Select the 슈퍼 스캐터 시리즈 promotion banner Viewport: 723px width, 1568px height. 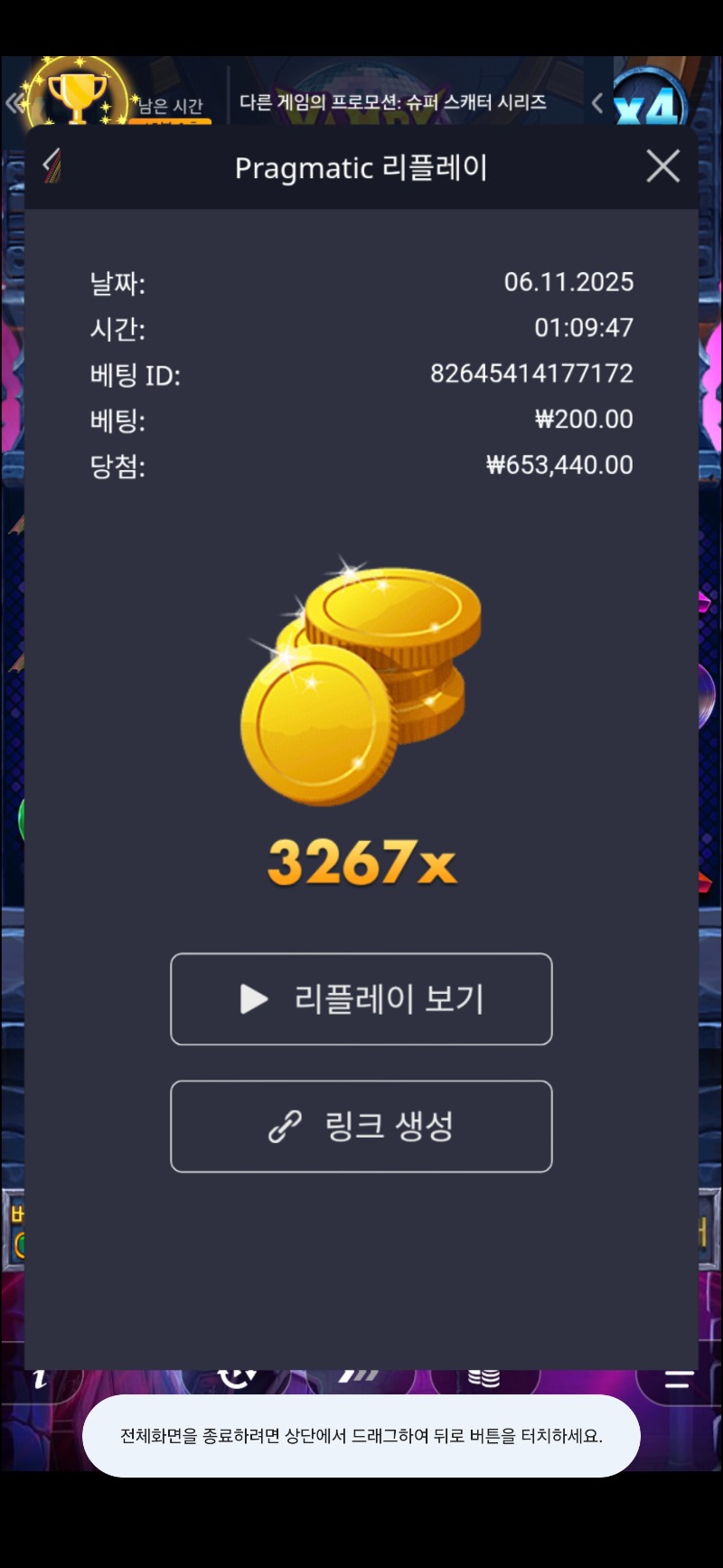(x=393, y=103)
